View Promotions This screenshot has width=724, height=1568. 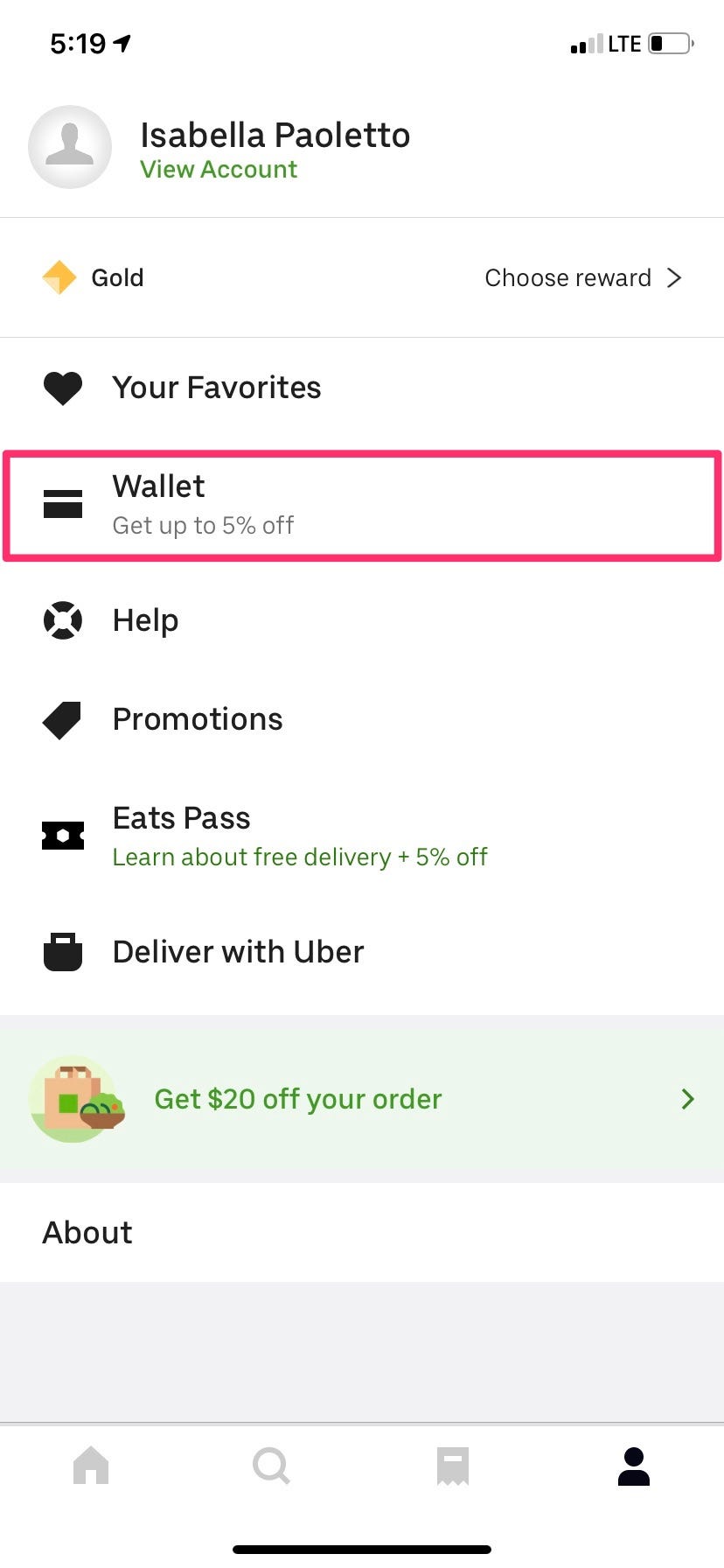[197, 719]
